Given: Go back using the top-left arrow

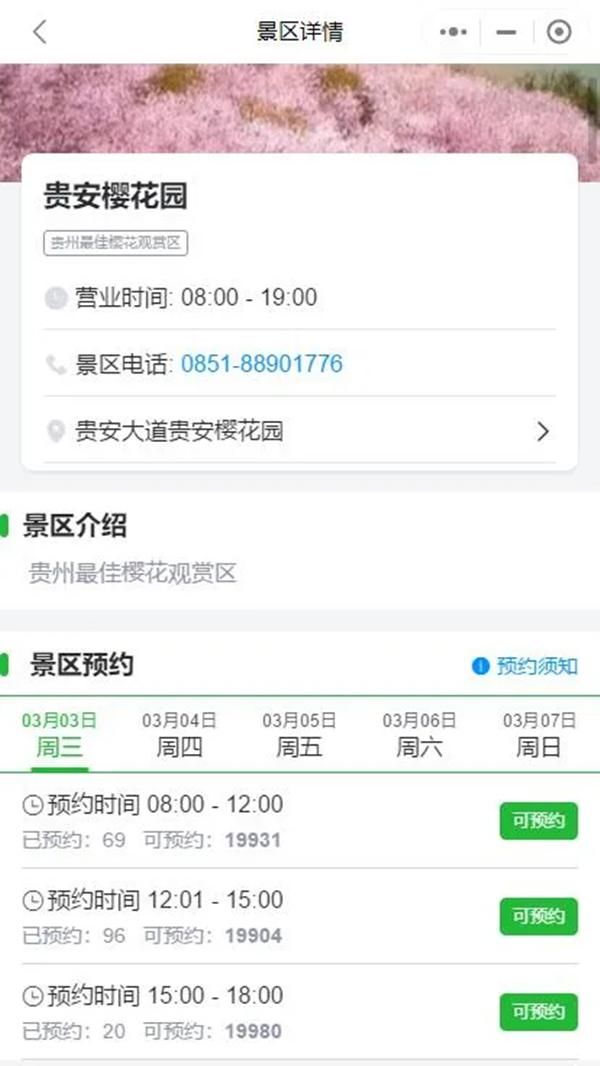Looking at the screenshot, I should (x=40, y=32).
